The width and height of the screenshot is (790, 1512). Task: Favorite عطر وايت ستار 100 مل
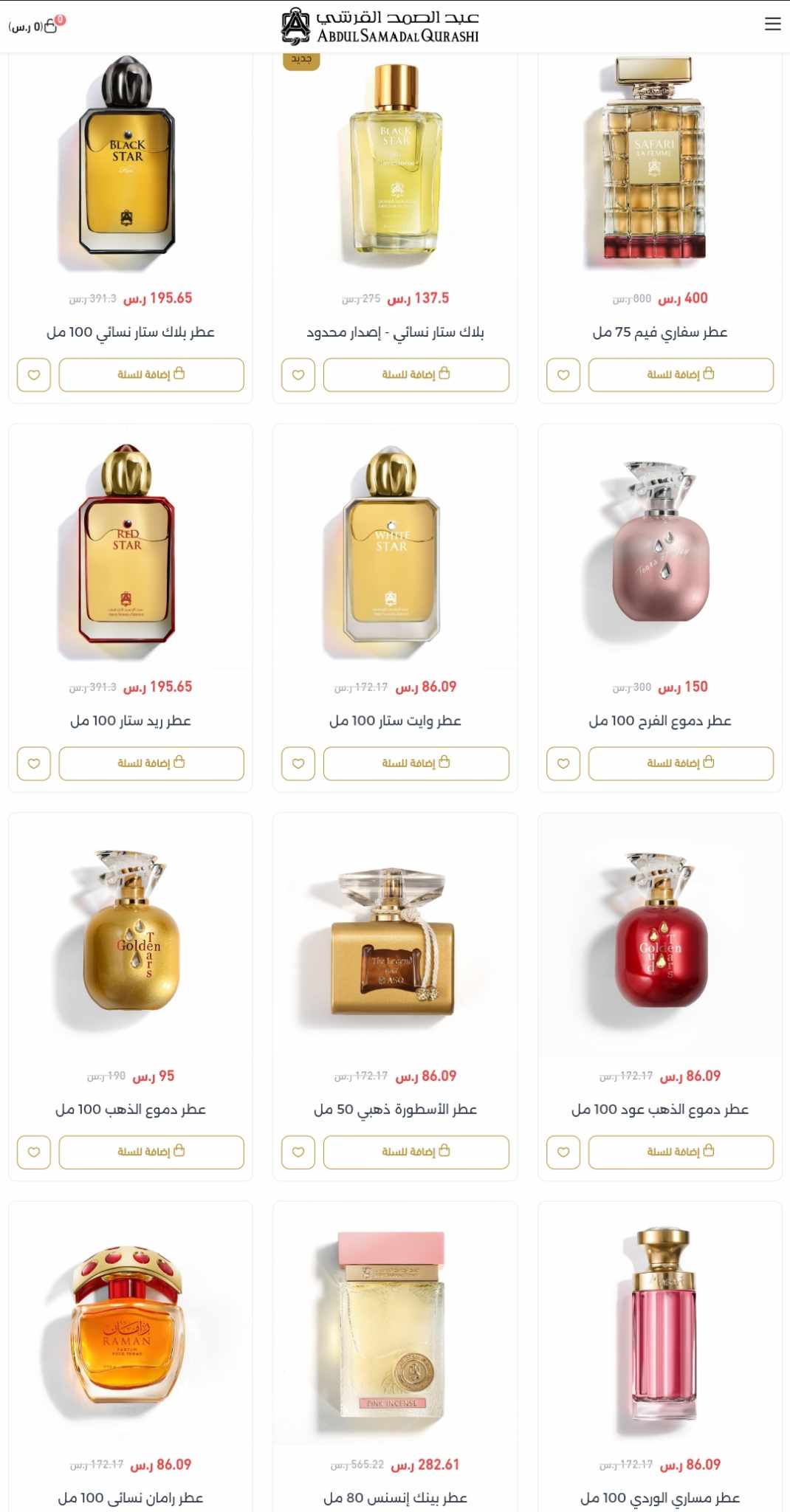[298, 763]
